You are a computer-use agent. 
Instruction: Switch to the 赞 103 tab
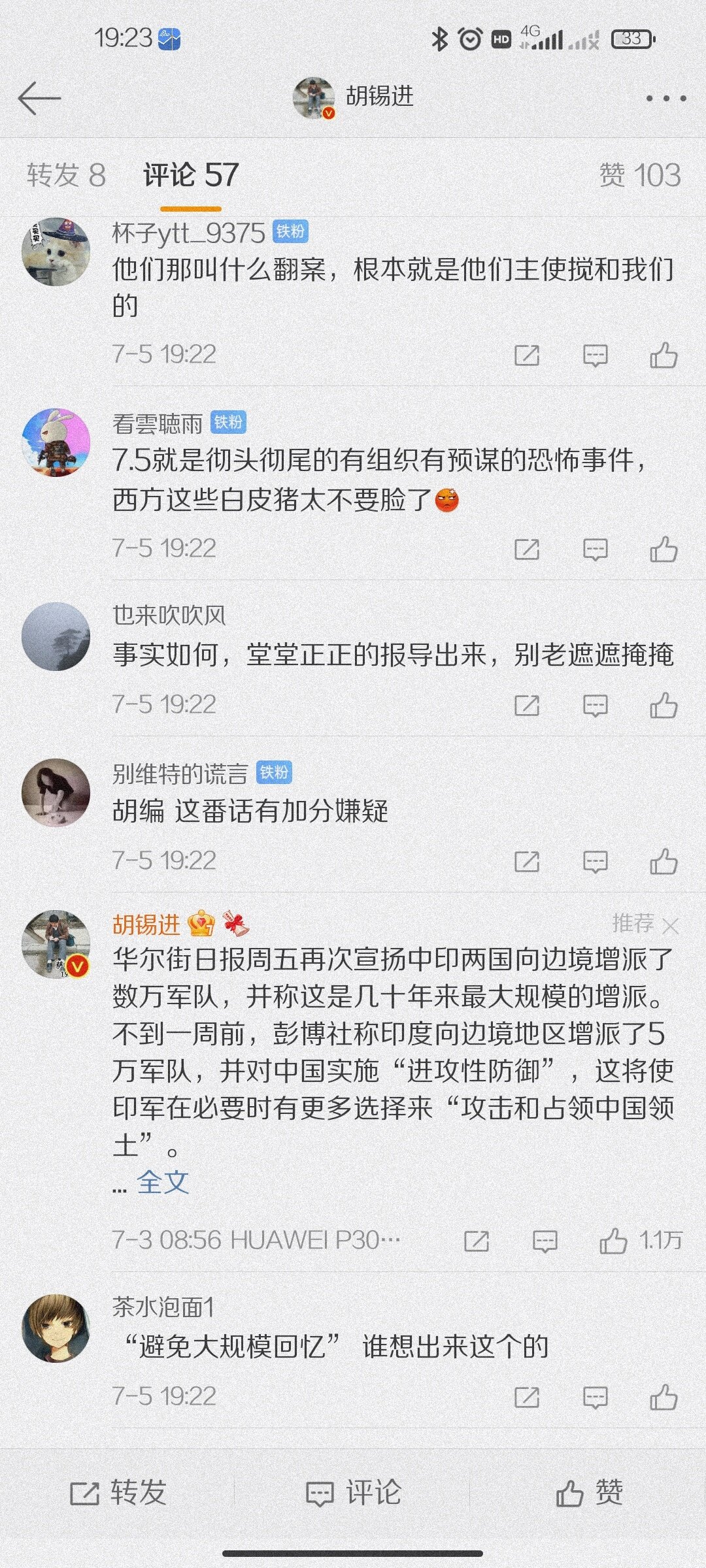[639, 175]
